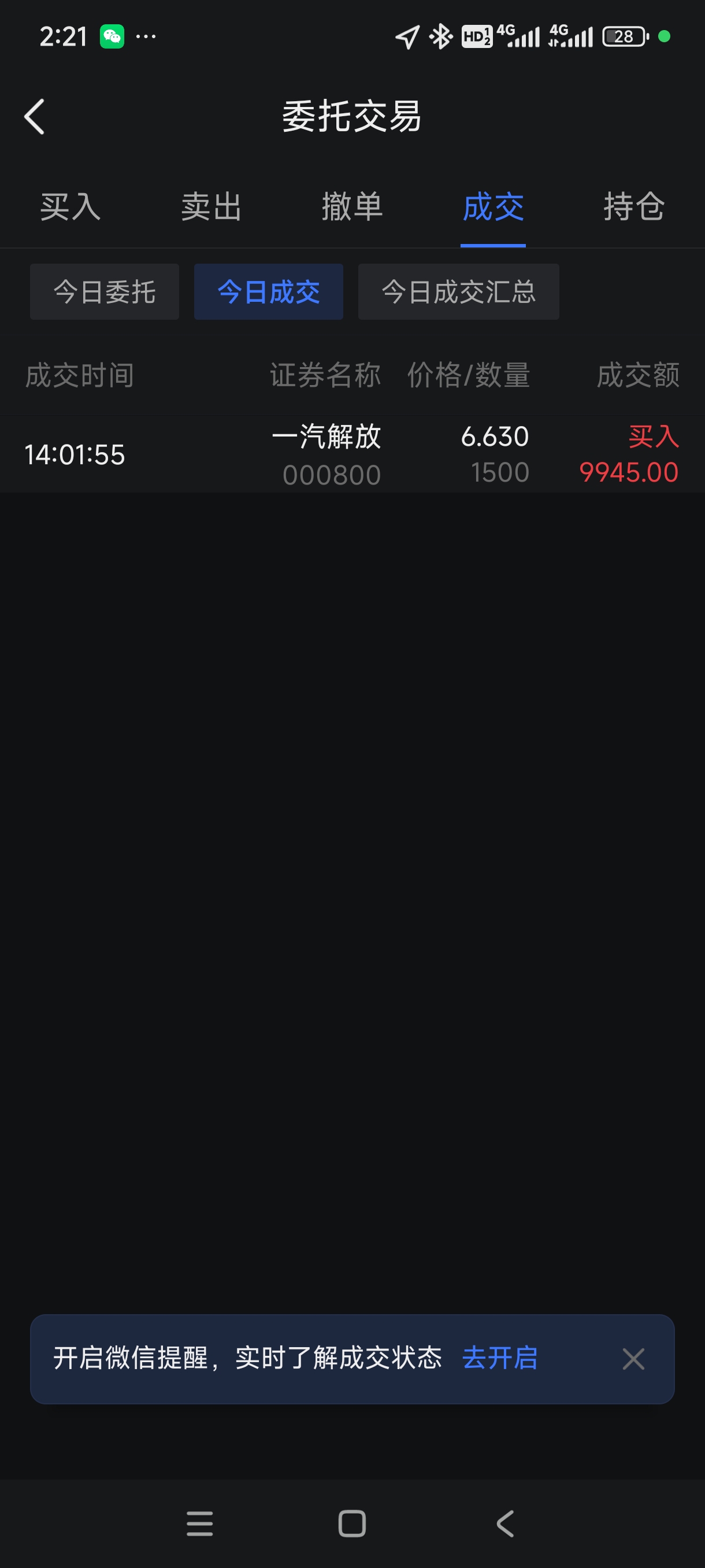Dismiss the WeChat reminder banner
Viewport: 705px width, 1568px height.
tap(633, 1359)
